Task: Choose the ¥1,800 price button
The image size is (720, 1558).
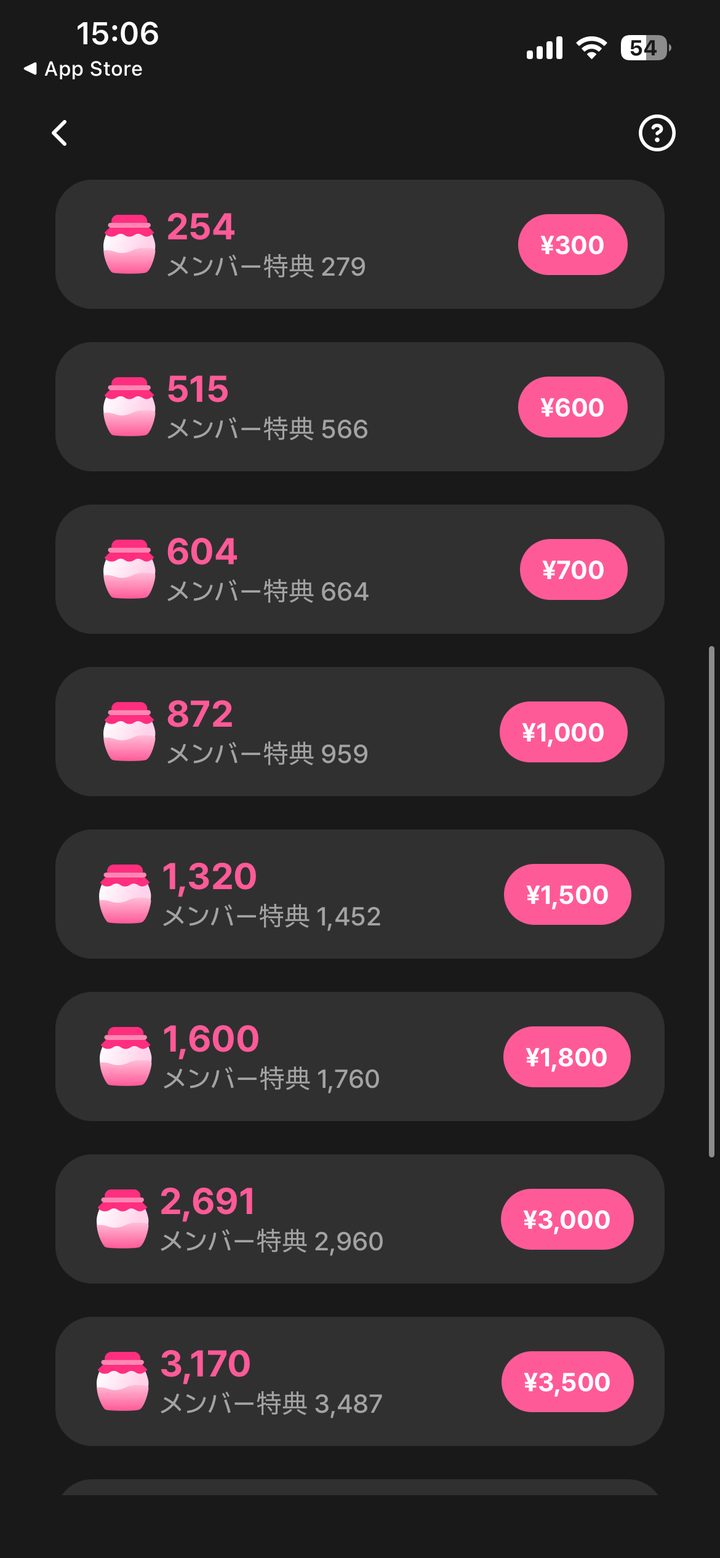Action: (567, 1057)
